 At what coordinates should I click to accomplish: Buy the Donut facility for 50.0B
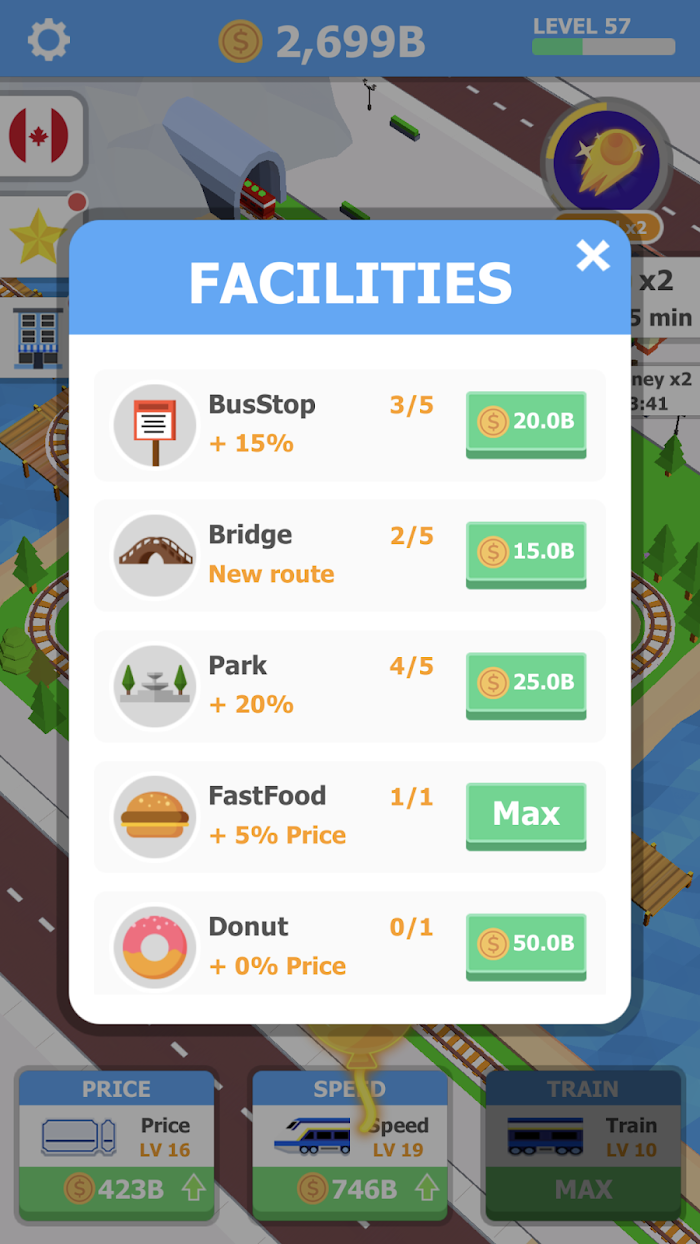point(526,946)
